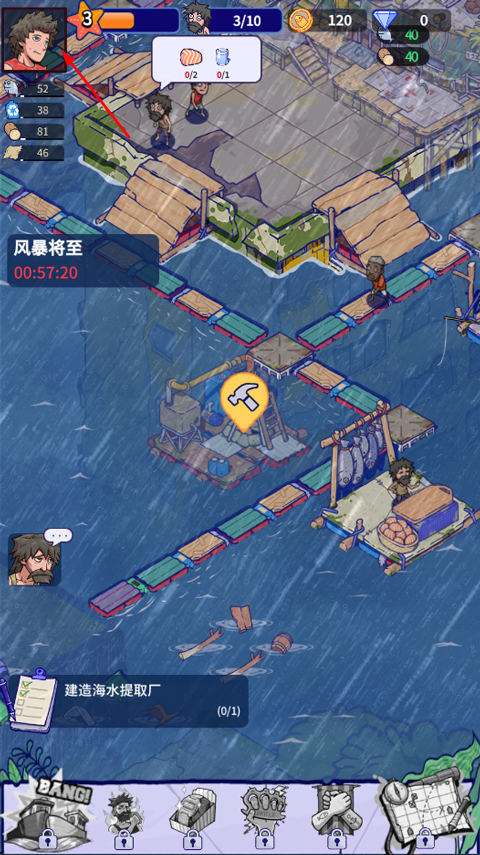Tap the 风暴将至 storm countdown panel
This screenshot has height=855, width=480.
click(x=83, y=261)
